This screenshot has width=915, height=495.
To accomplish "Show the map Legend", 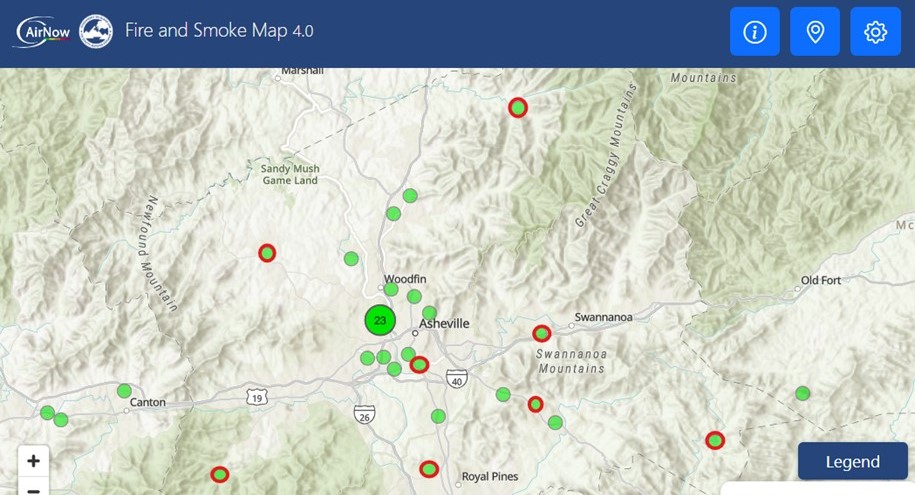I will point(852,461).
